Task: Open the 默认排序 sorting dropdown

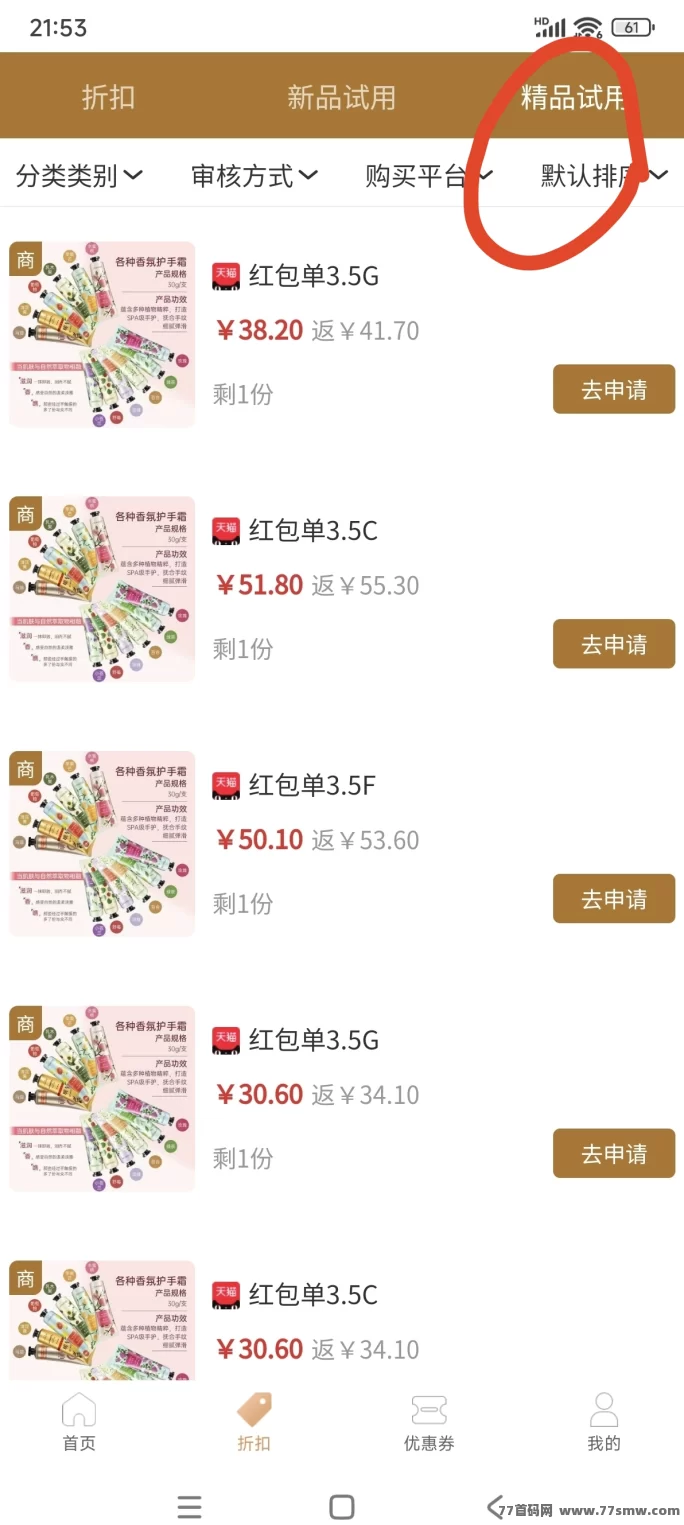Action: (x=603, y=176)
